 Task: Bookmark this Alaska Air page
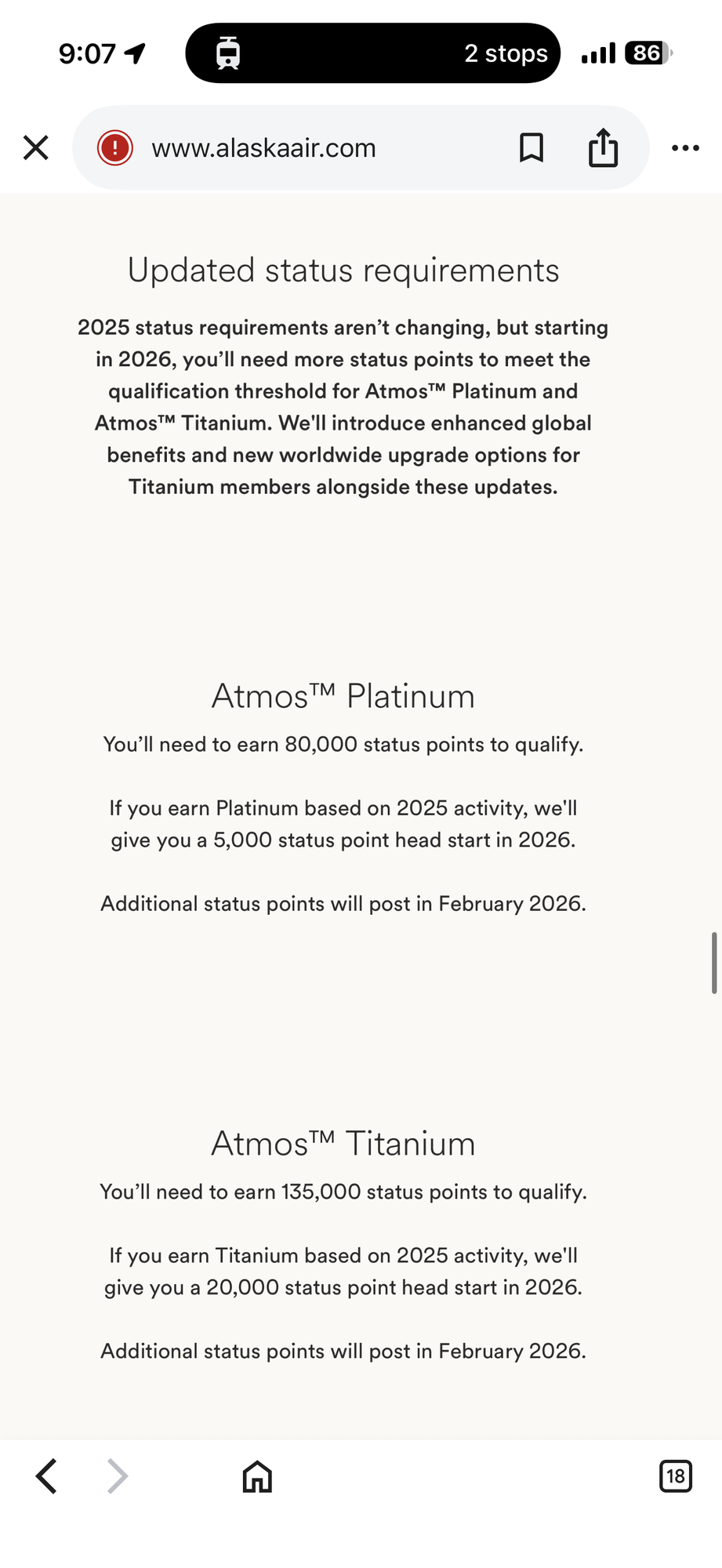(x=532, y=147)
